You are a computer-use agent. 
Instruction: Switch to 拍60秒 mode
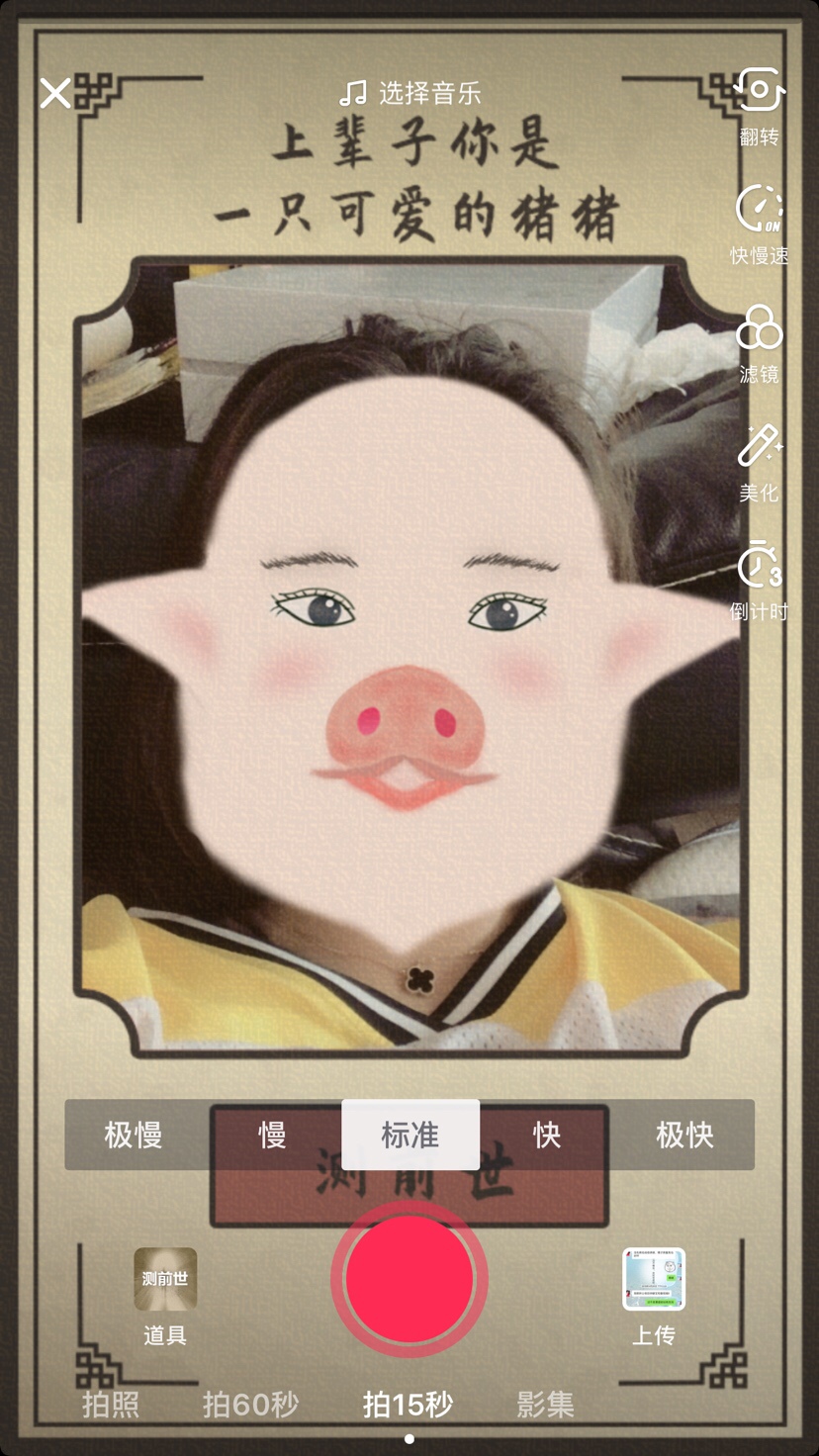(250, 1404)
